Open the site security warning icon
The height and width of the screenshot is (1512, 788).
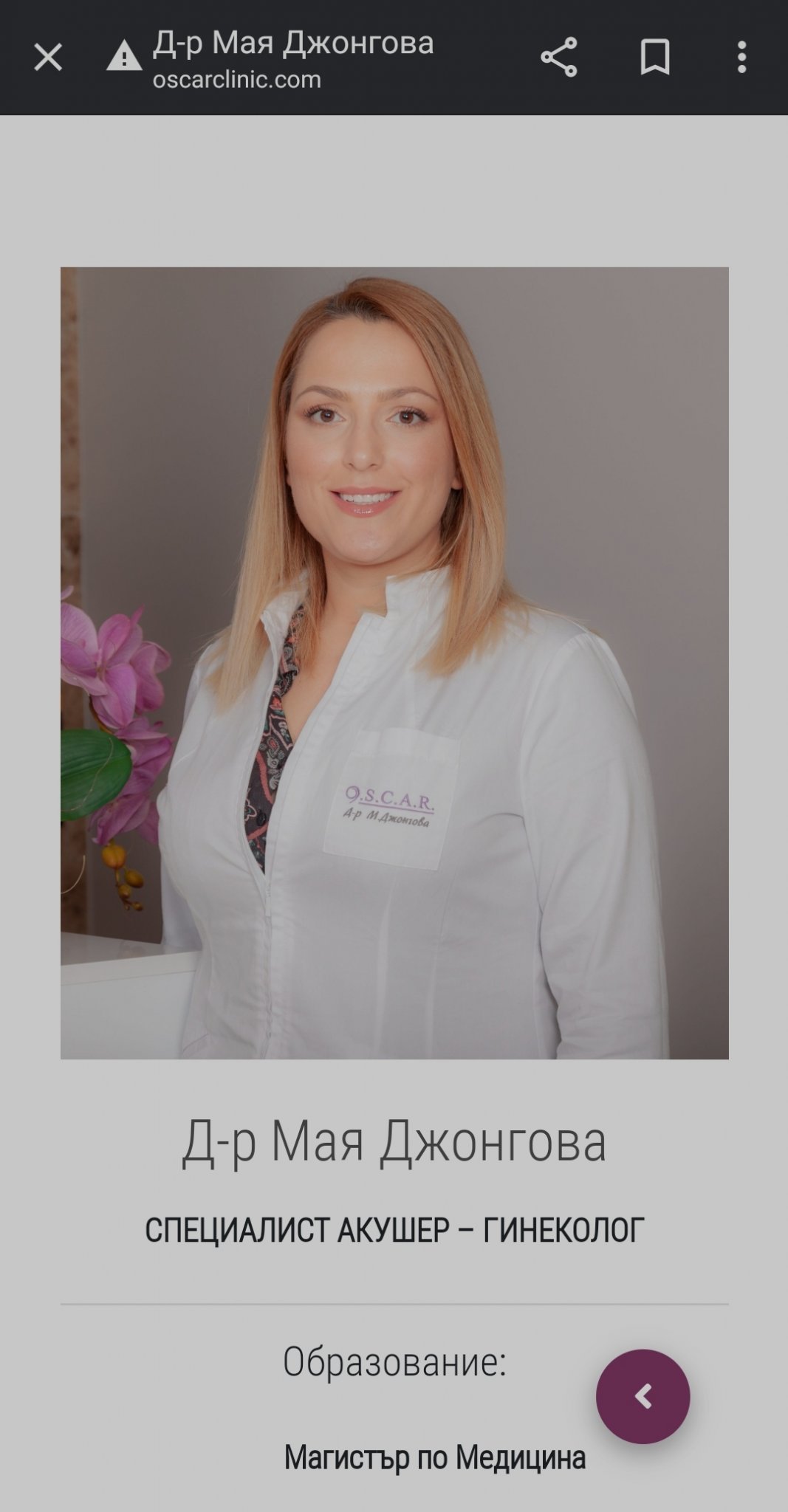(124, 57)
